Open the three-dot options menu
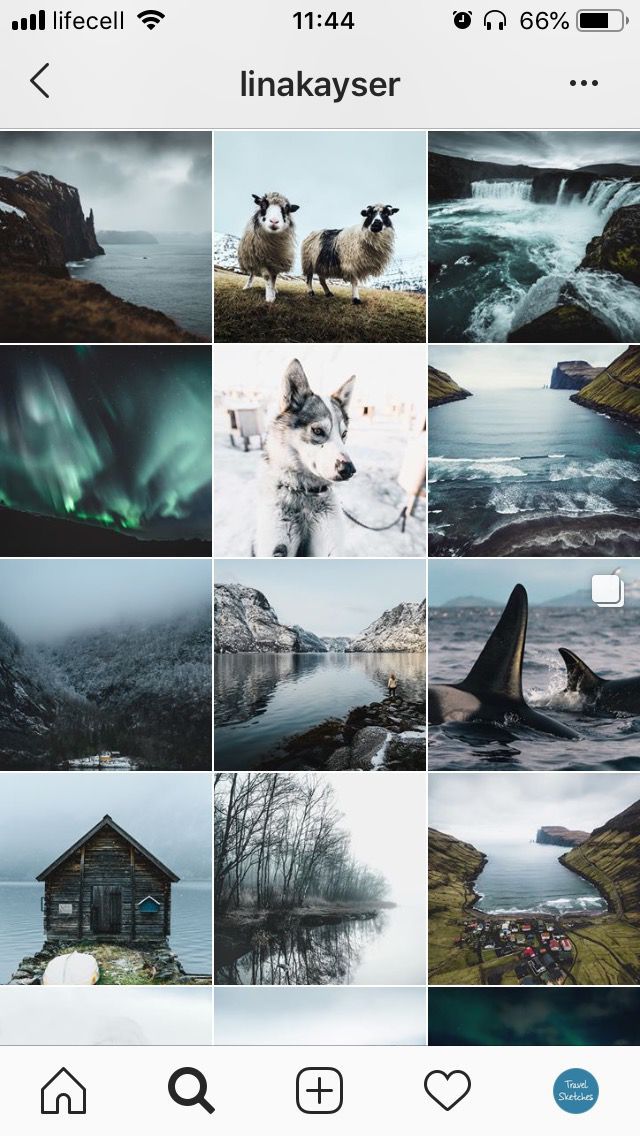 (x=583, y=83)
